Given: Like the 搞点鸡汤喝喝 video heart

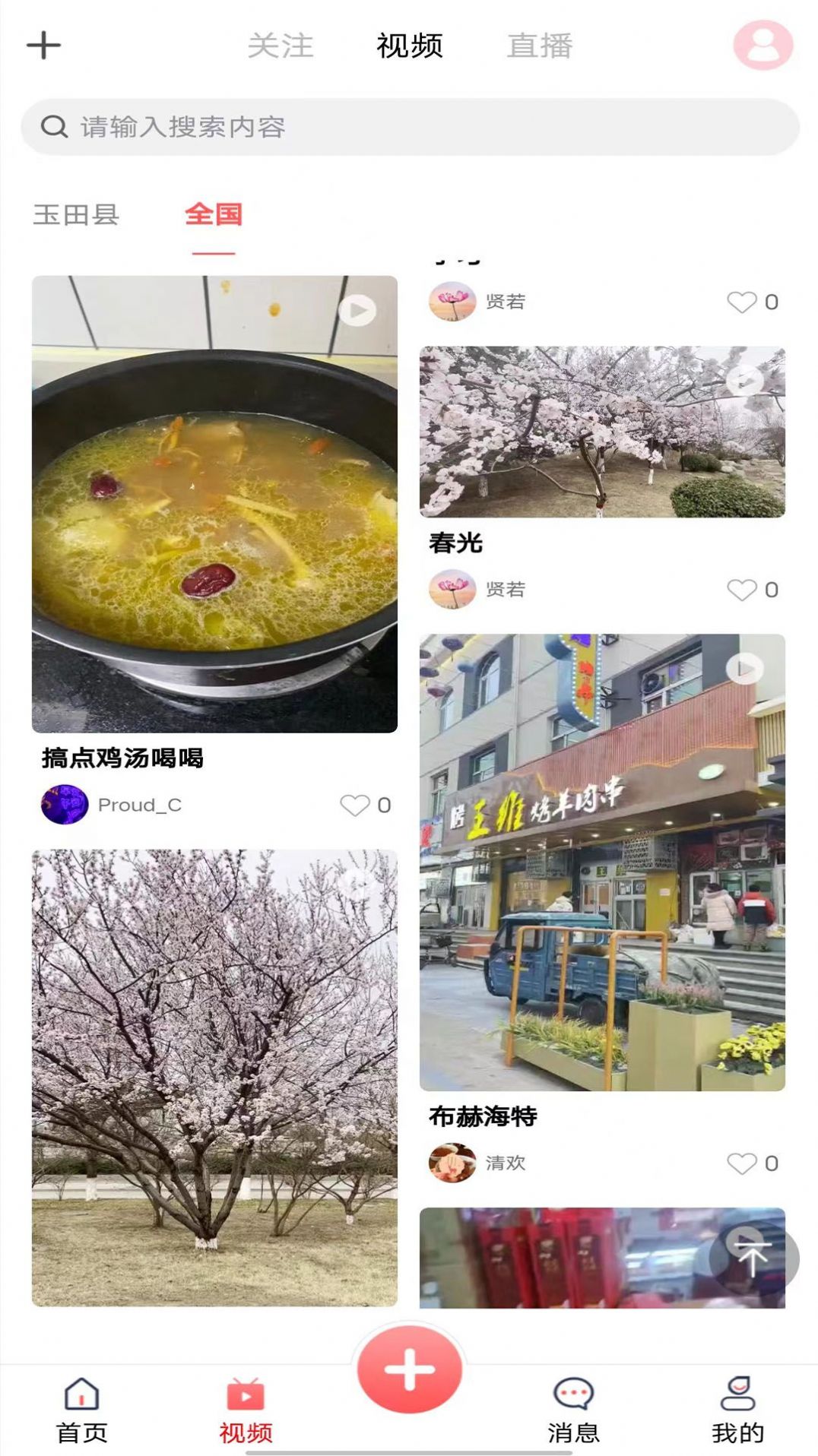Looking at the screenshot, I should pyautogui.click(x=356, y=807).
